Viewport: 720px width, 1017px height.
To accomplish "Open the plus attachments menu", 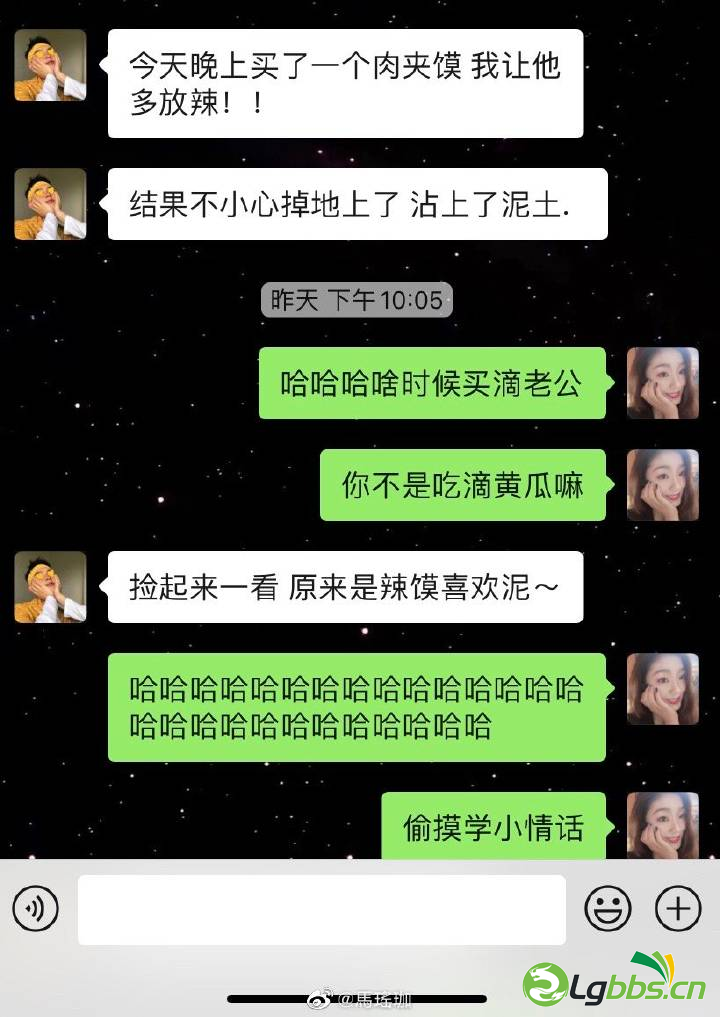I will pos(678,909).
